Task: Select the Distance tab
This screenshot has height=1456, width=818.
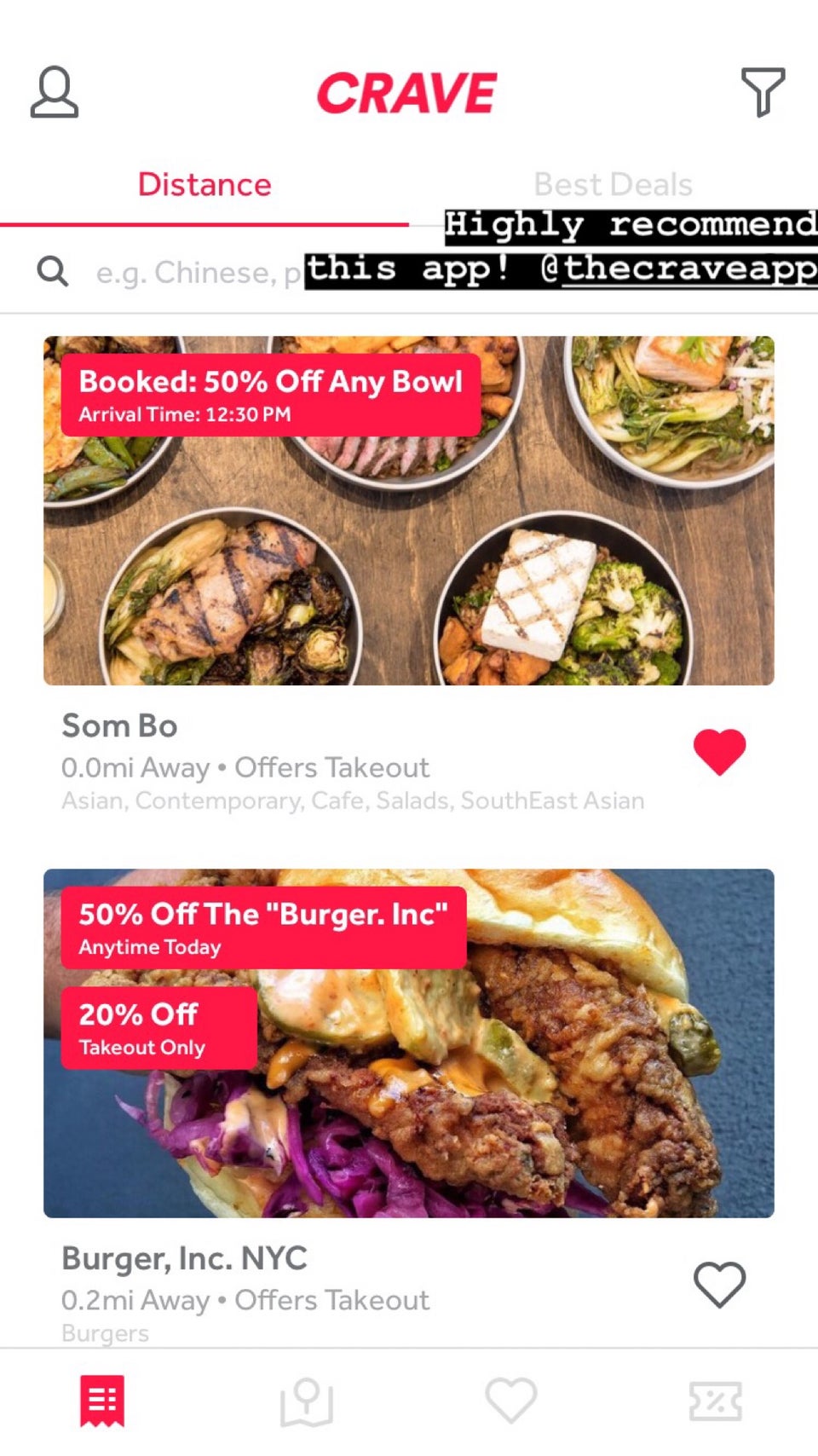Action: click(204, 185)
